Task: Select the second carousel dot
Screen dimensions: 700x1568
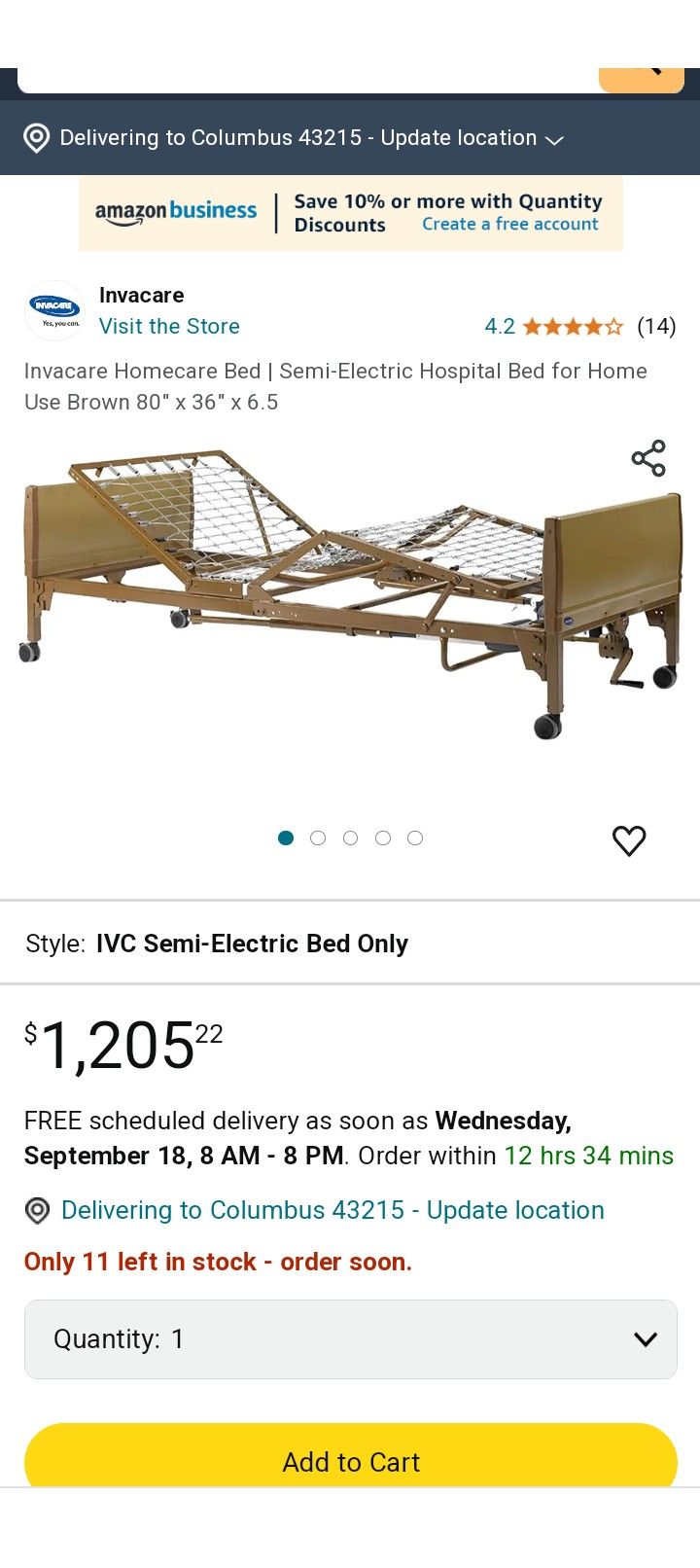Action: click(318, 837)
